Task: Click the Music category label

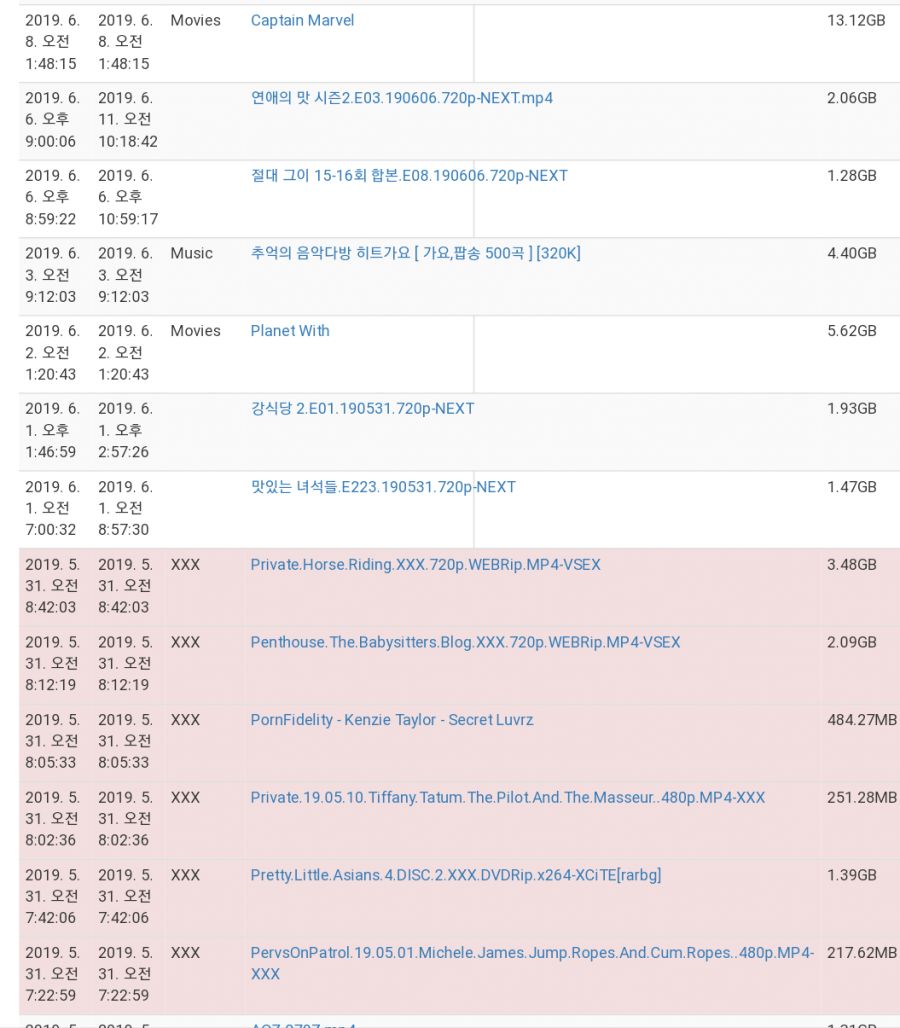Action: click(x=193, y=253)
